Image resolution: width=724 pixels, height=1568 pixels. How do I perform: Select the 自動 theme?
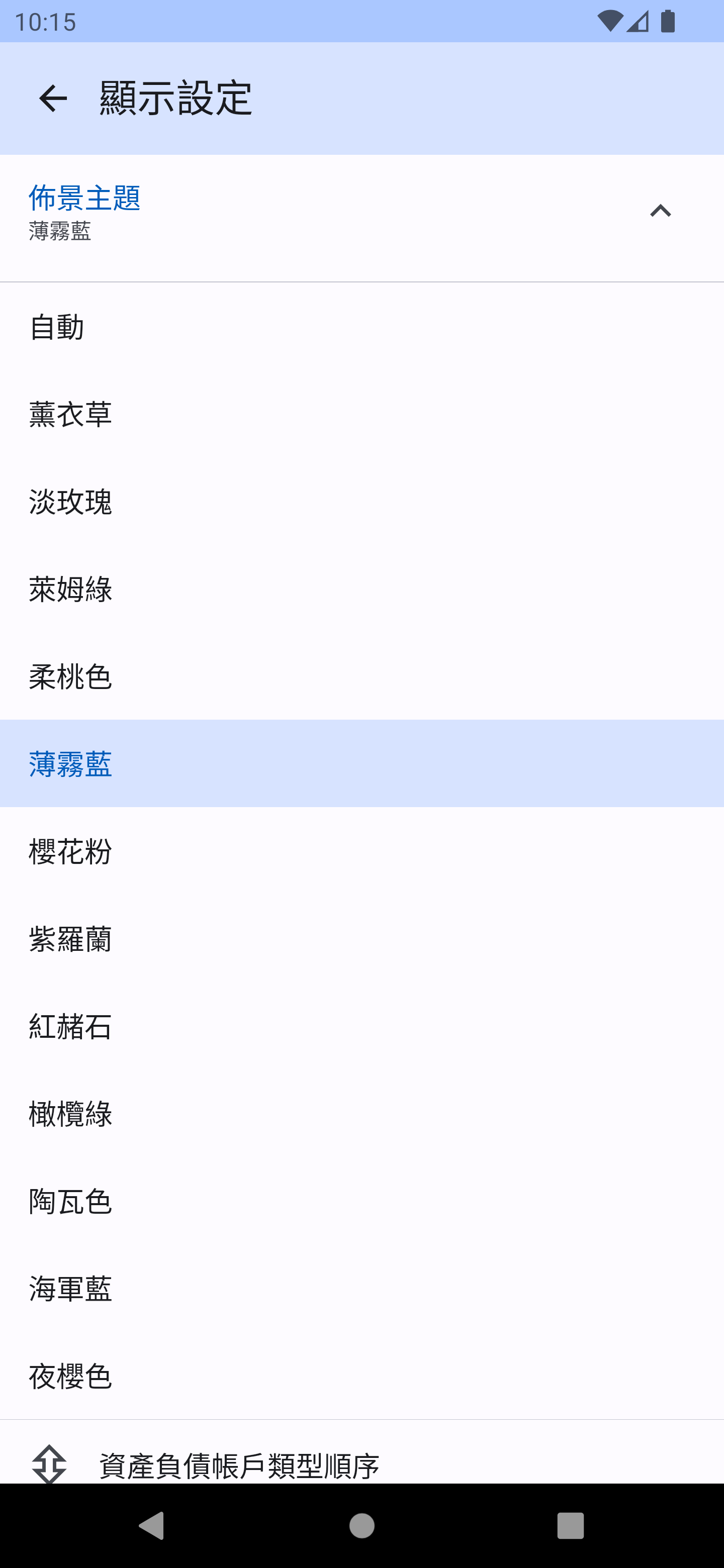coord(361,327)
